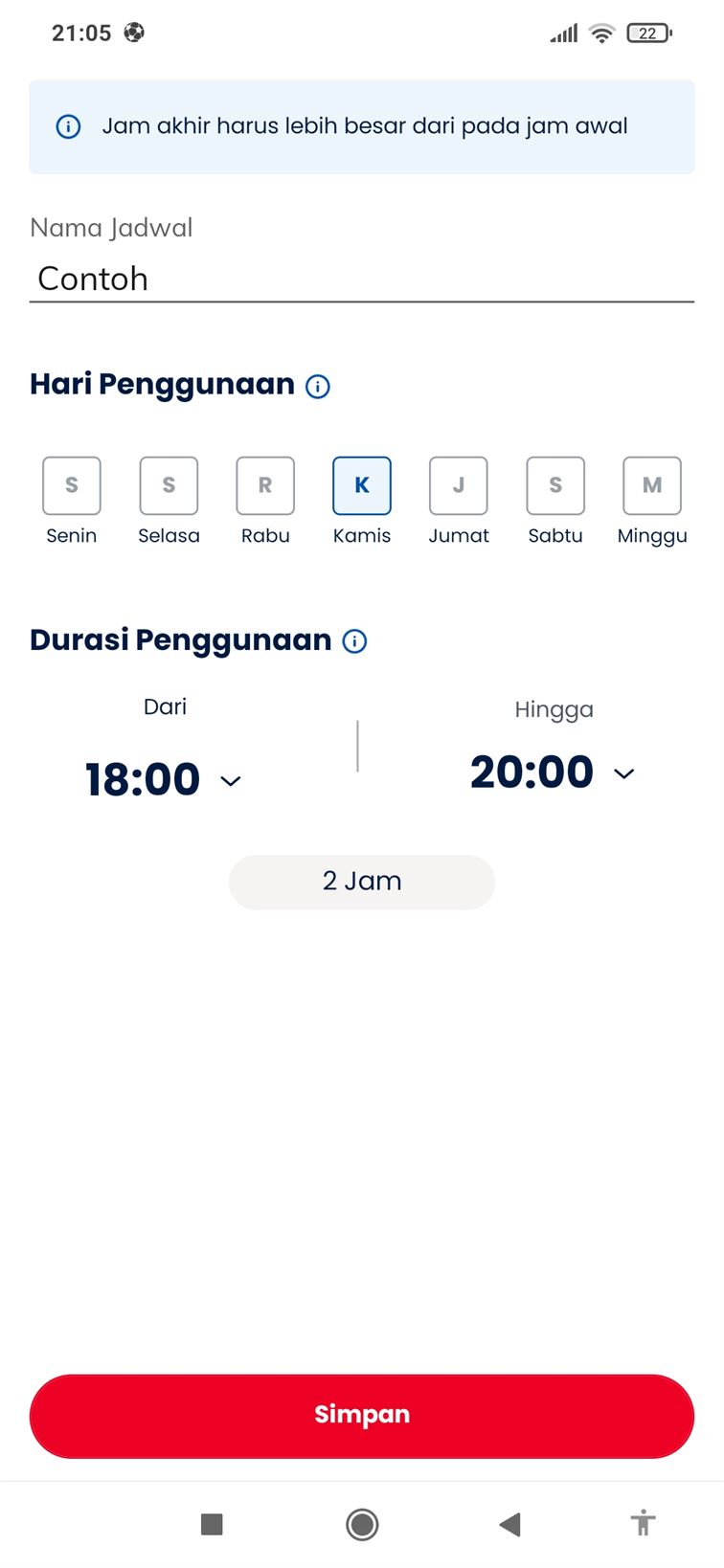Select Selasa as a usage day
This screenshot has height=1568, width=724.
[169, 485]
